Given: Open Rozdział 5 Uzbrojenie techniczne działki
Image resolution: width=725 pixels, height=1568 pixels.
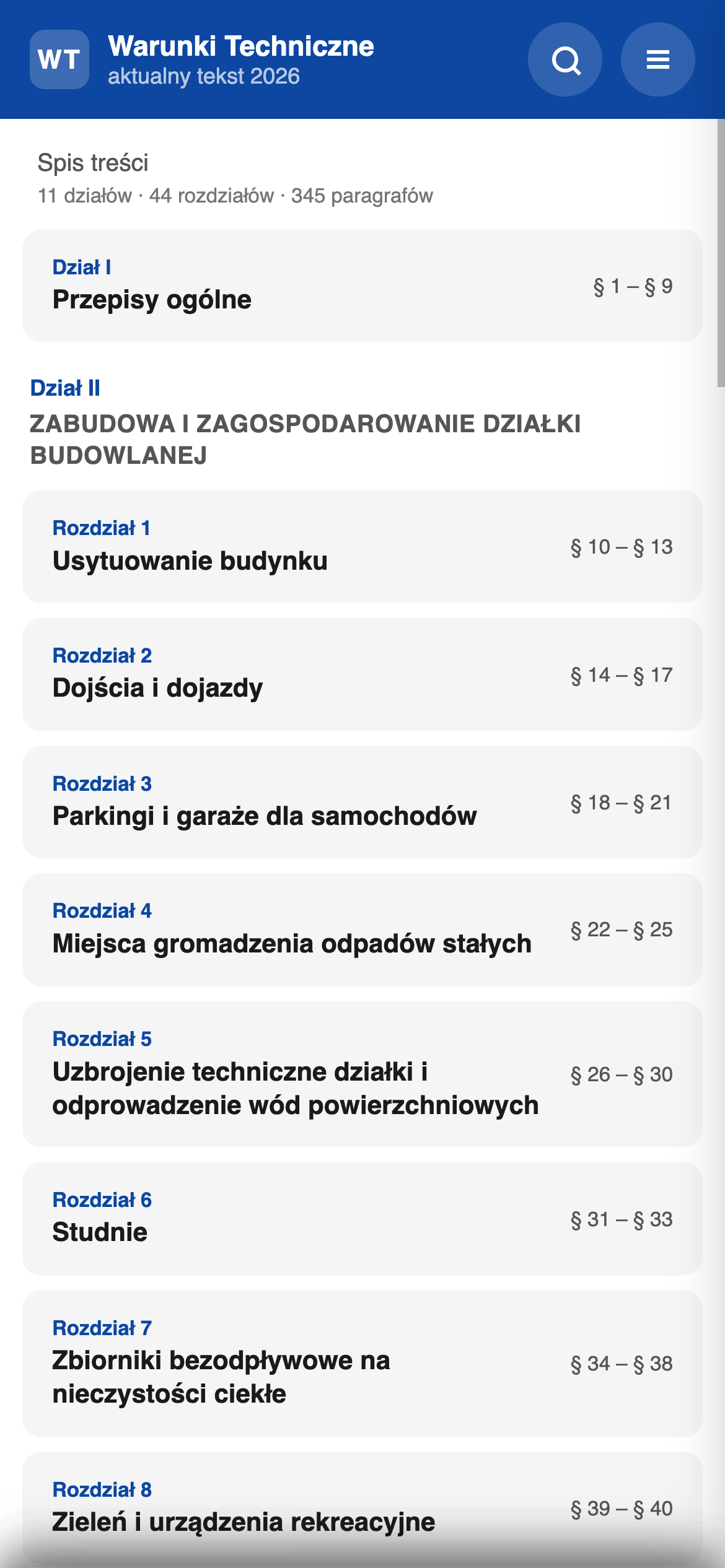Looking at the screenshot, I should click(x=361, y=1073).
